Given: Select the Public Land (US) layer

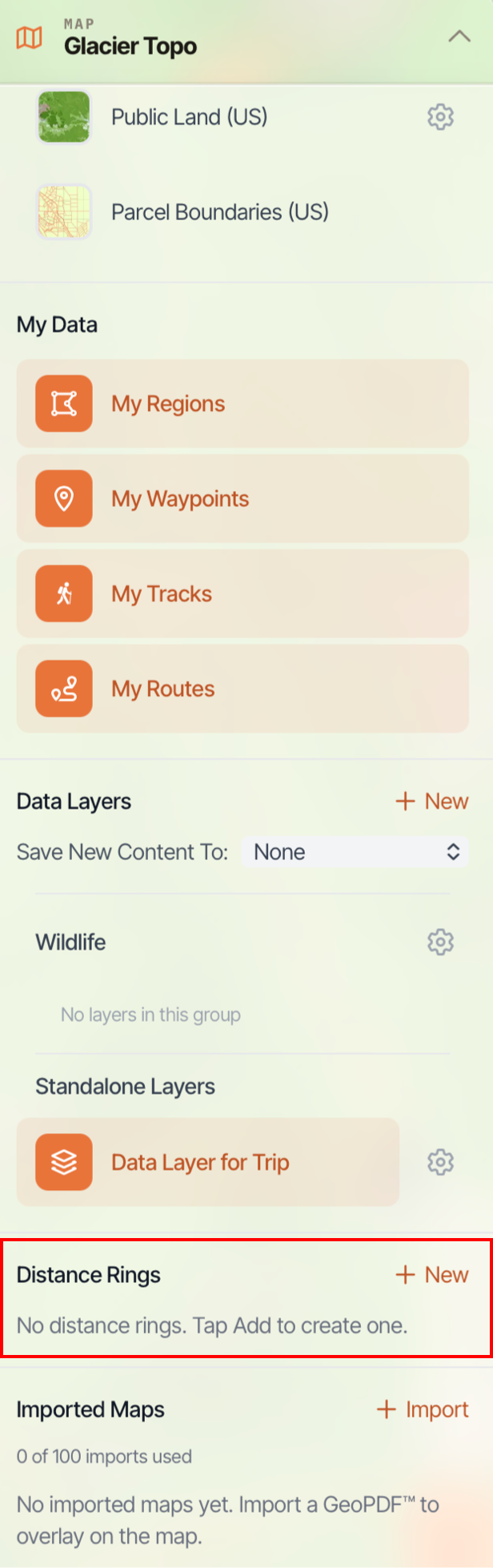Looking at the screenshot, I should pos(189,117).
